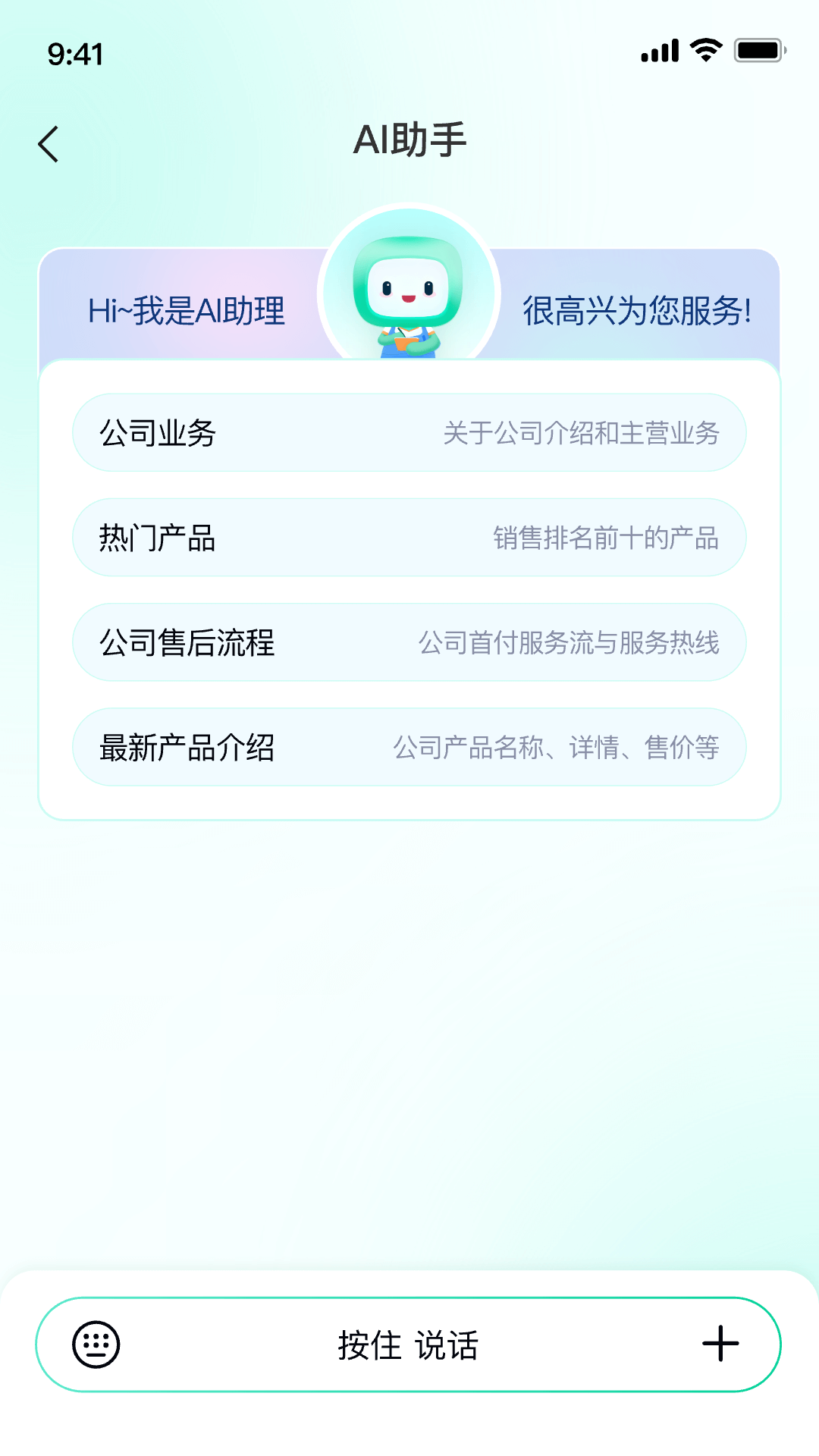Open the plus attachment menu
The width and height of the screenshot is (819, 1456).
click(x=720, y=1345)
